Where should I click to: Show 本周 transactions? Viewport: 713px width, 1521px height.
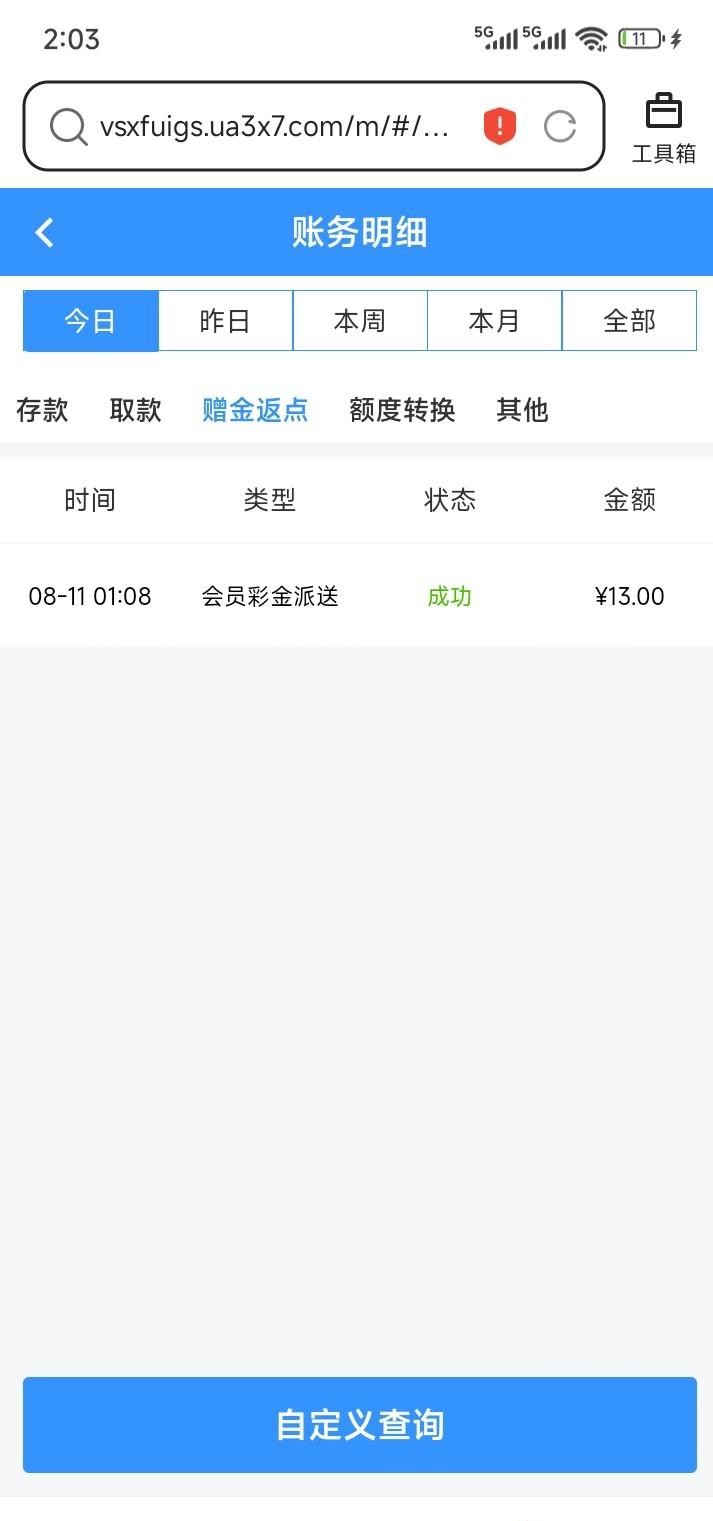point(360,321)
